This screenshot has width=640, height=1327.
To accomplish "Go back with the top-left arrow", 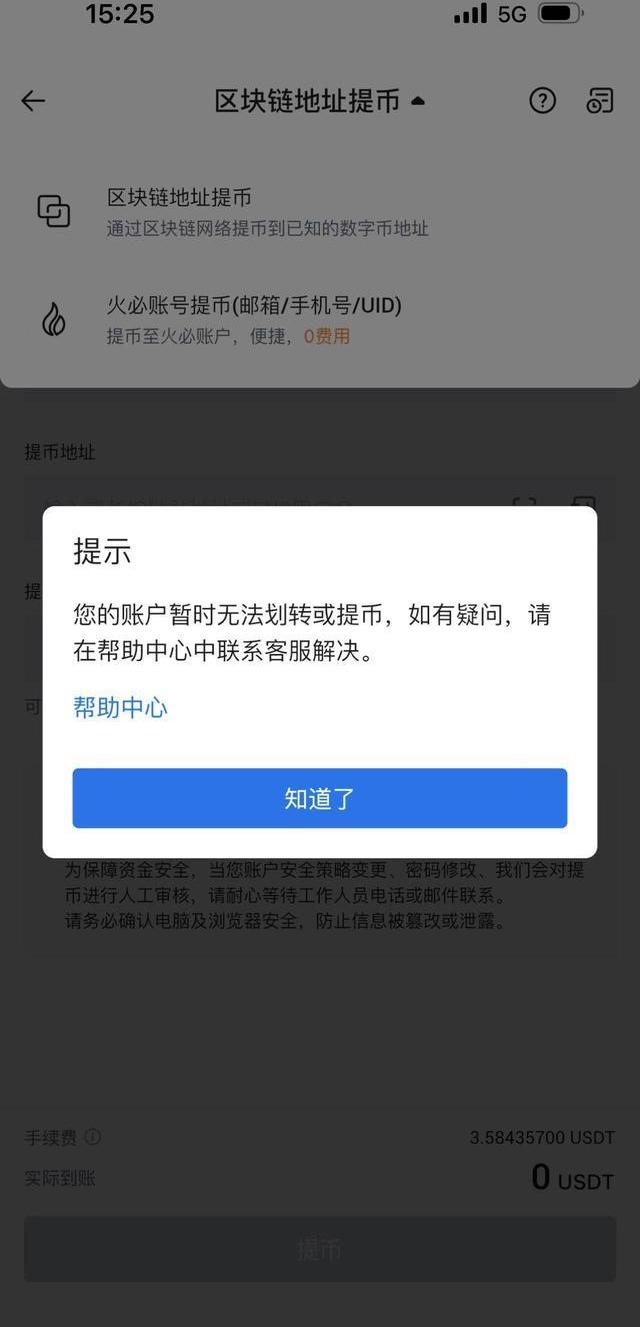I will pos(33,100).
